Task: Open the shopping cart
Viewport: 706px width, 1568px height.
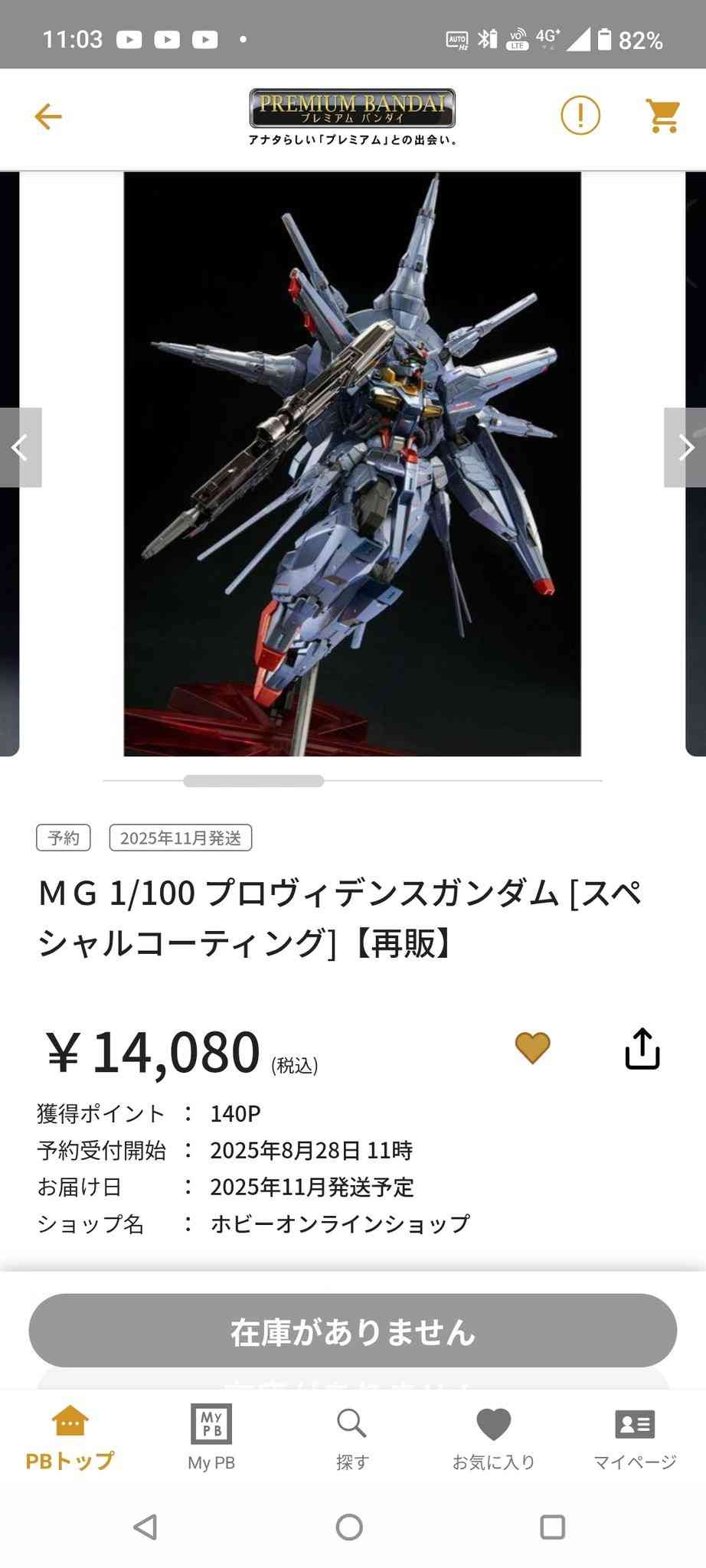Action: pos(663,116)
